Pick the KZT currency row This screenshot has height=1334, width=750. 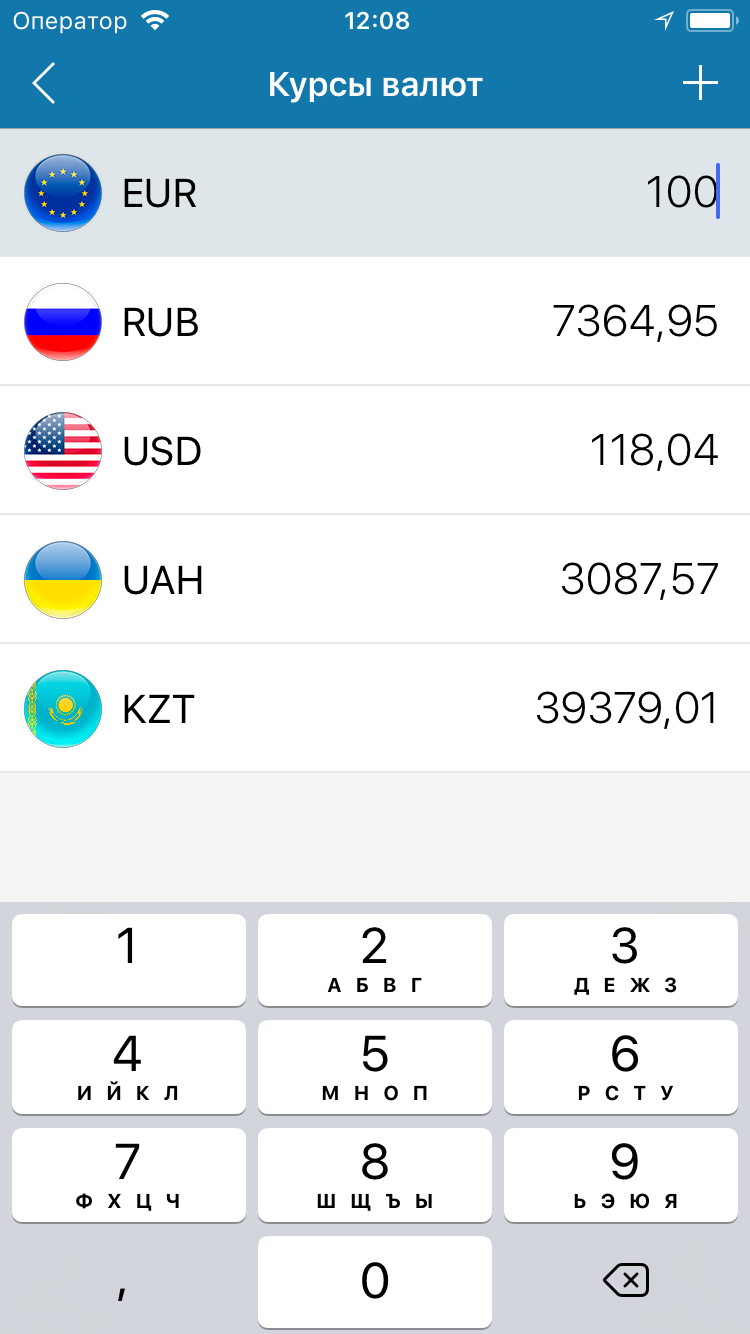pyautogui.click(x=375, y=709)
